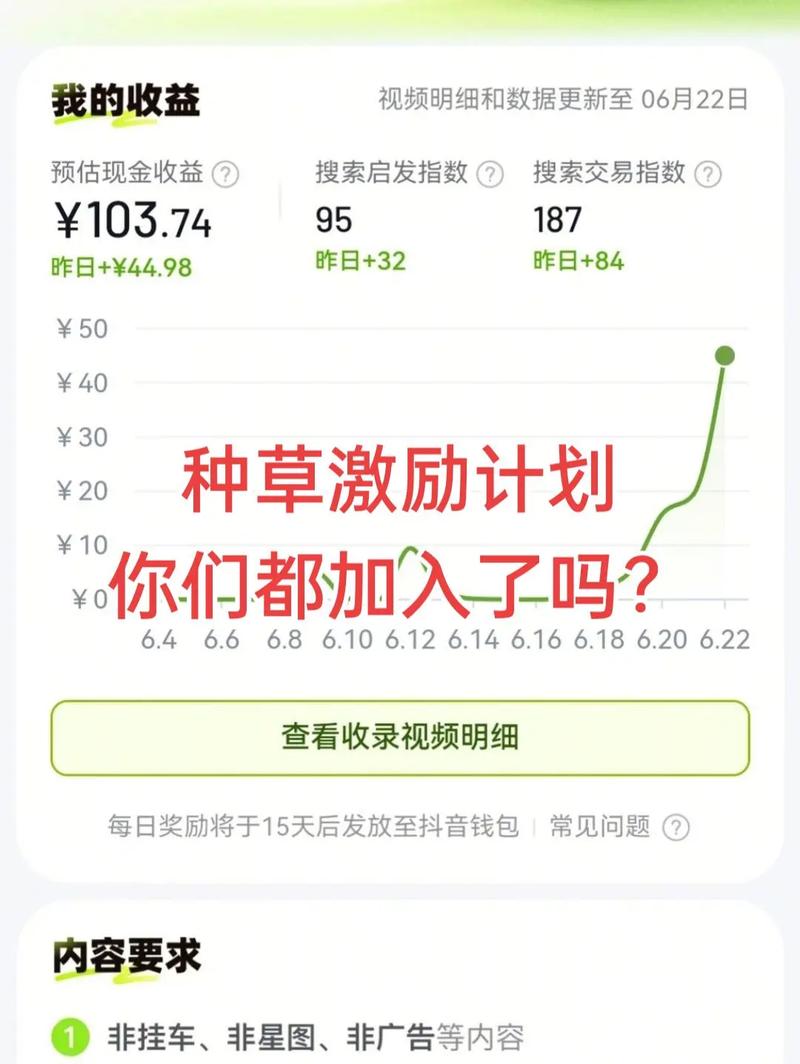Open the 常见问题 link

(x=601, y=826)
